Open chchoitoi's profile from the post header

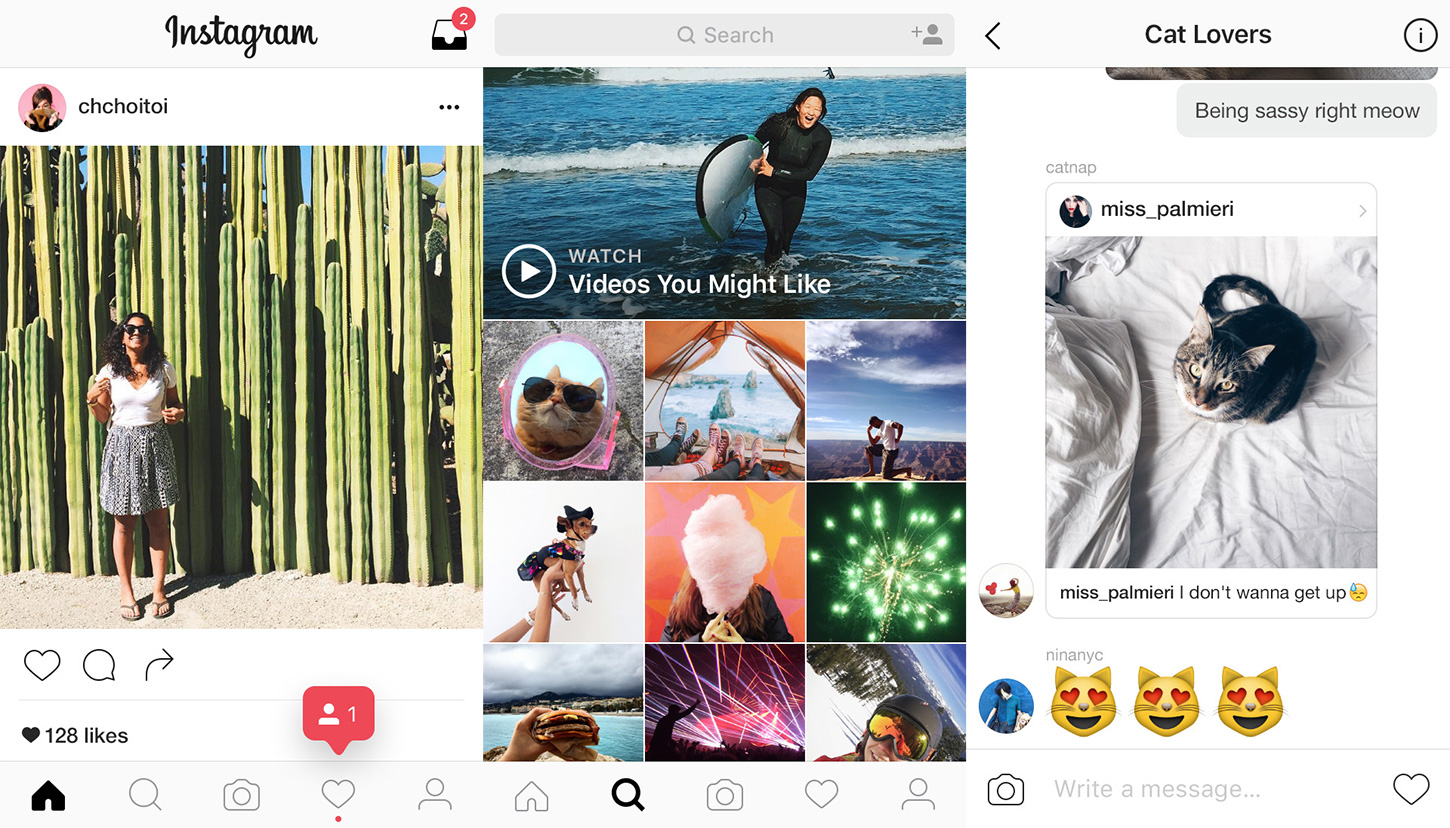[122, 106]
